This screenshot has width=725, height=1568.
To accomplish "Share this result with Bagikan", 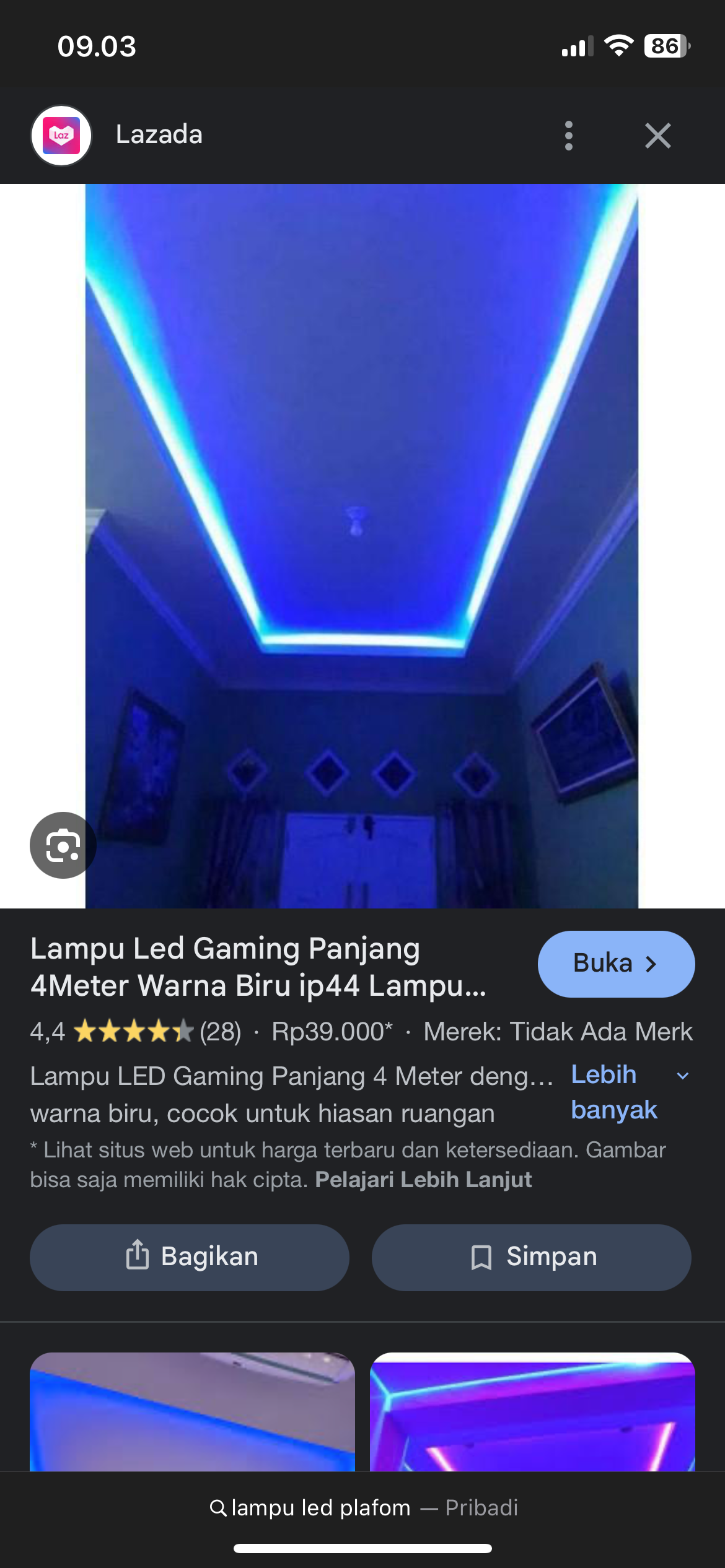I will 190,1257.
